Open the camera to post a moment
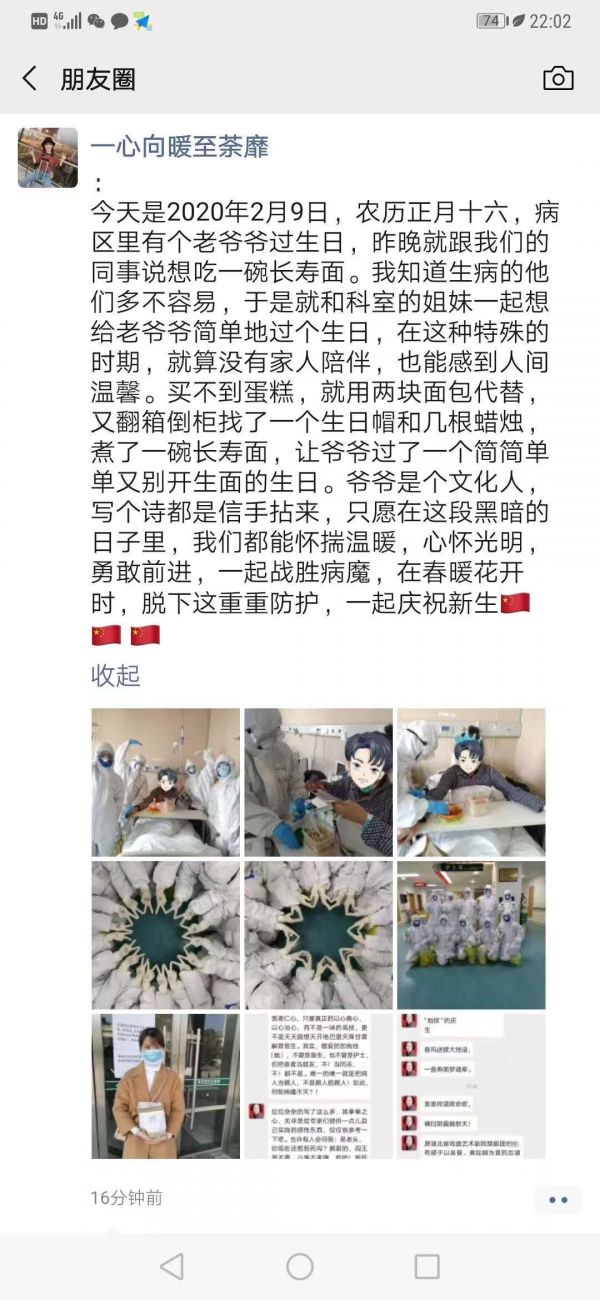 tap(557, 79)
